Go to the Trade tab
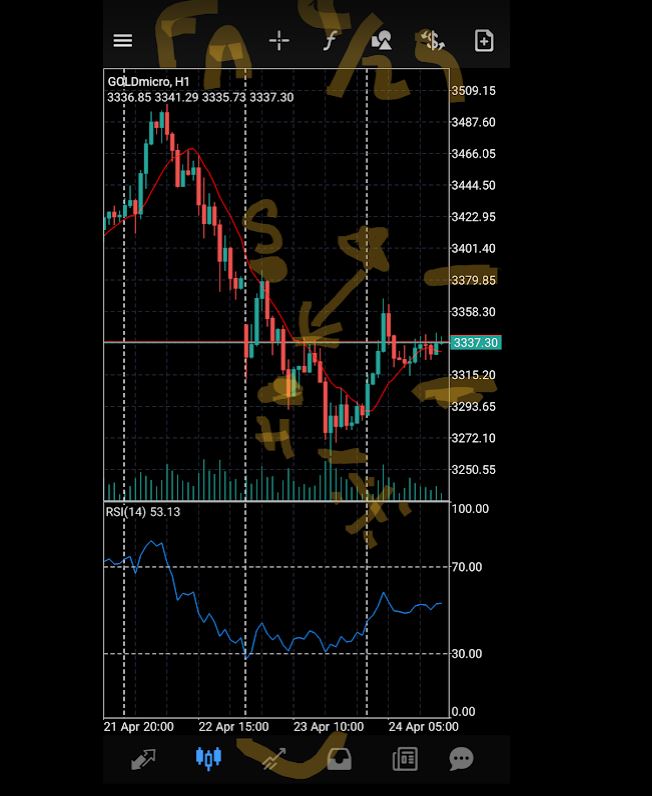 [x=274, y=759]
